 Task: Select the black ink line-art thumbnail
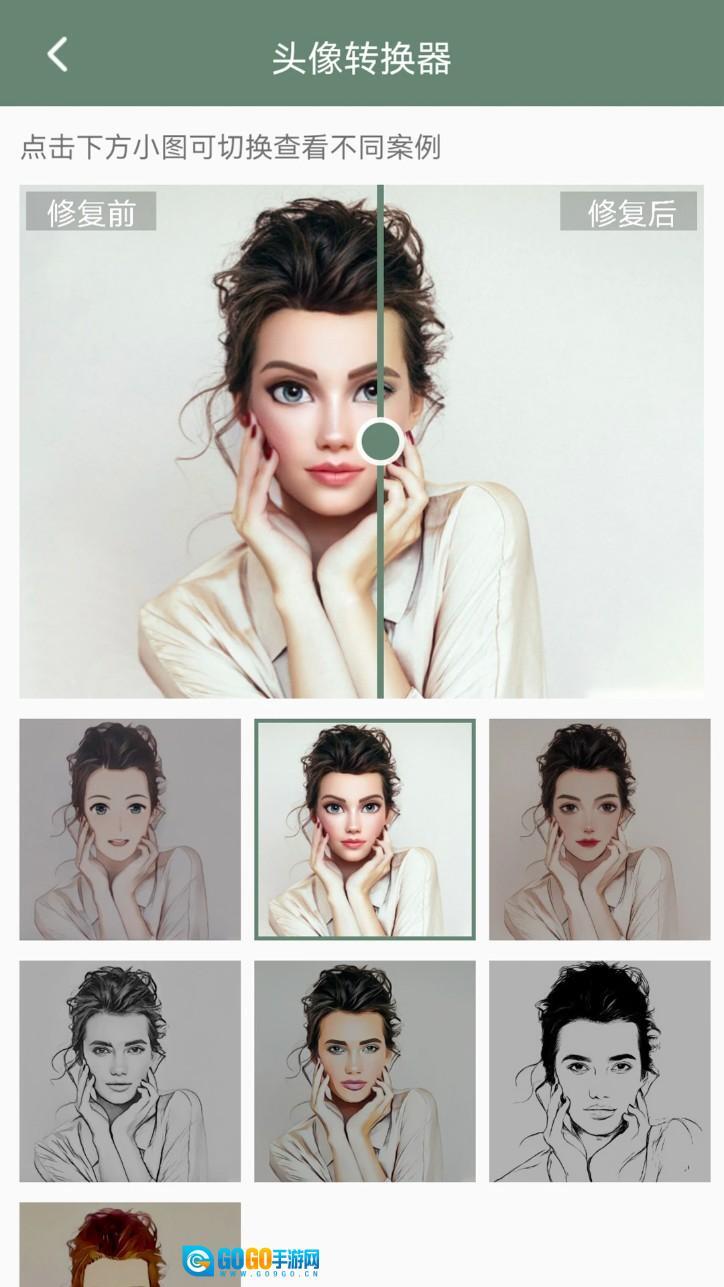(599, 1071)
